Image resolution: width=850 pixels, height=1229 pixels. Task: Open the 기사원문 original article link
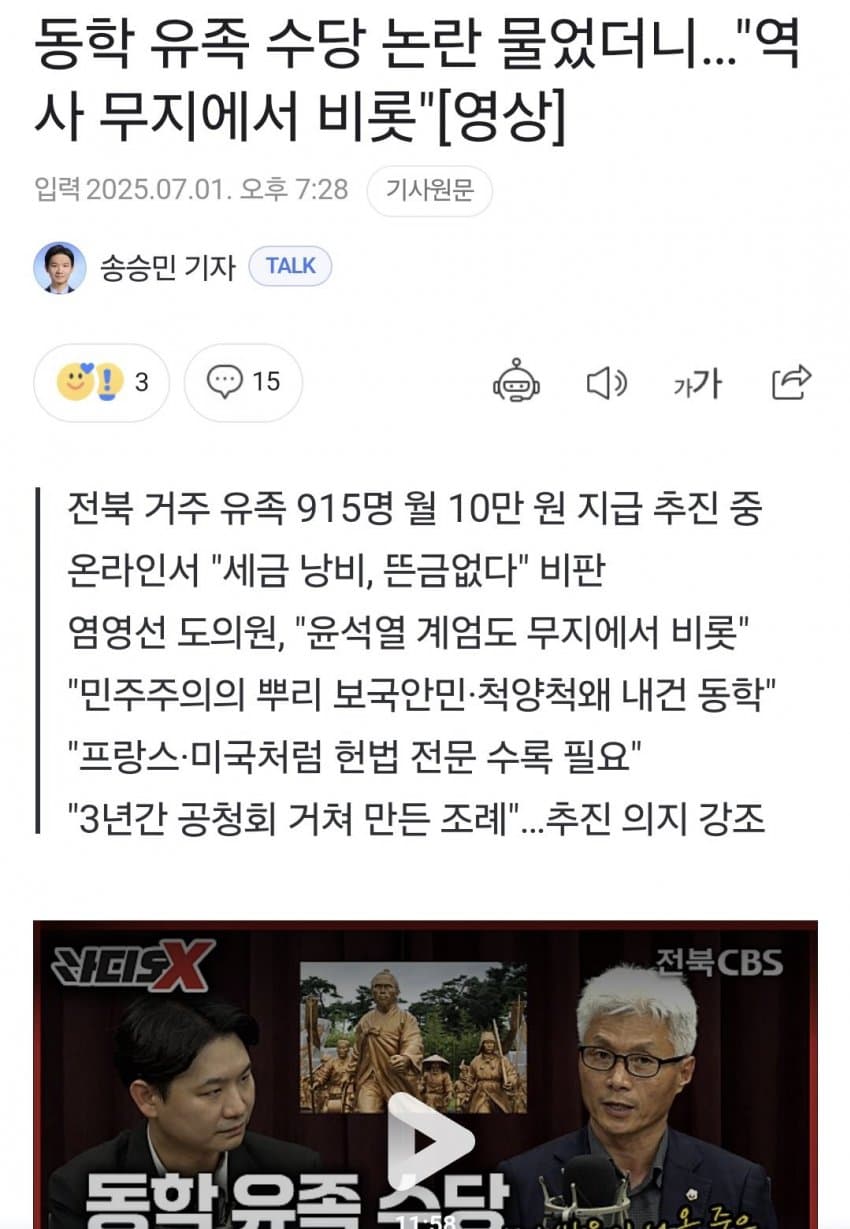pyautogui.click(x=429, y=190)
